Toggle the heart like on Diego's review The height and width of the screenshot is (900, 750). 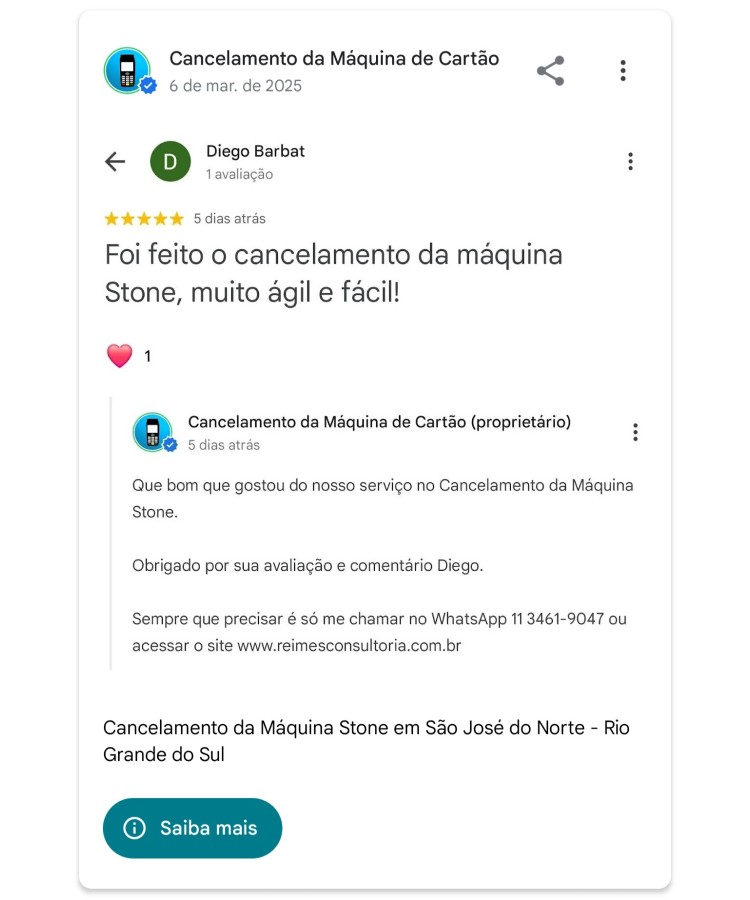coord(119,353)
